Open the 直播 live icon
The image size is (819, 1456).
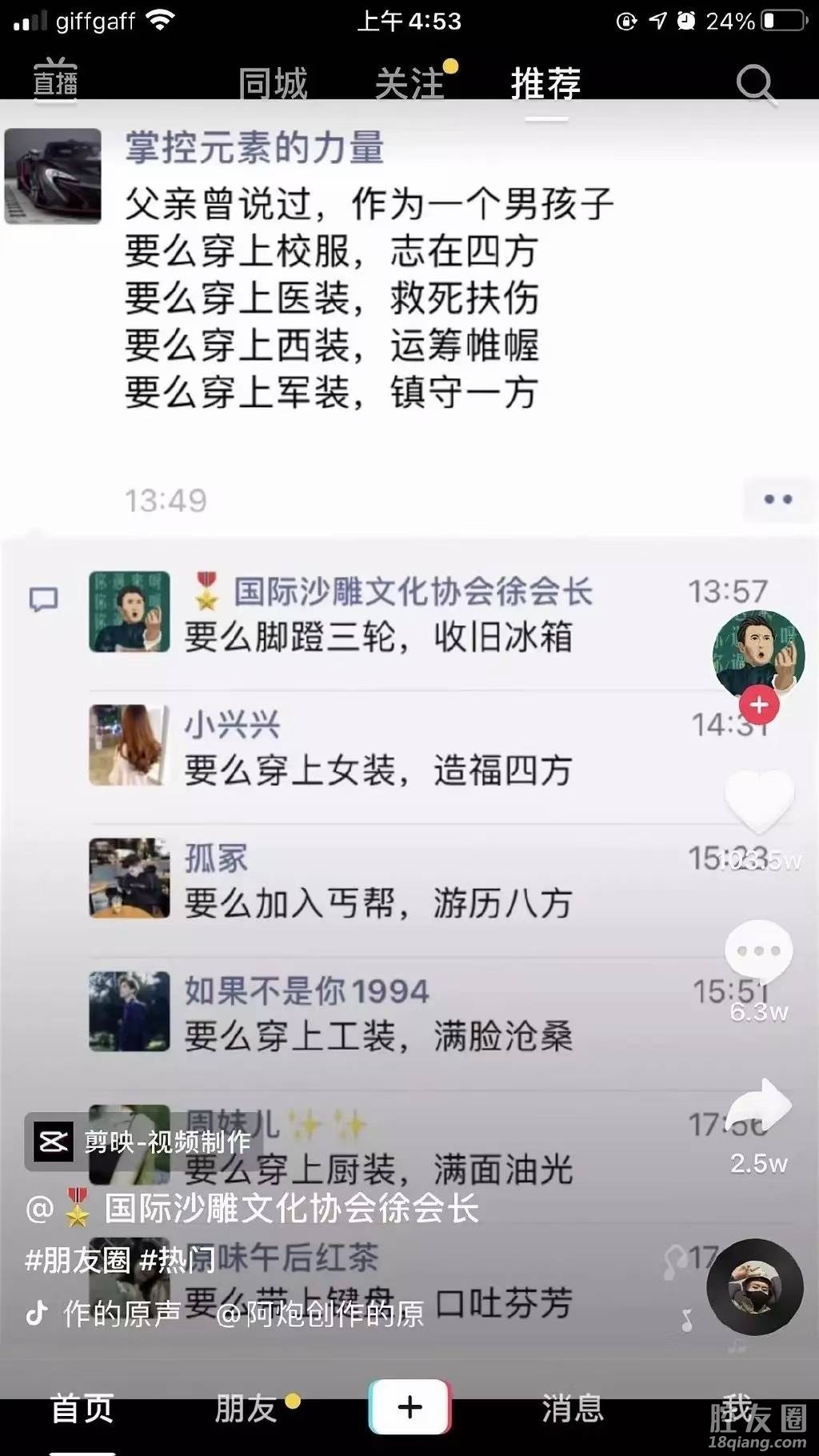(55, 80)
